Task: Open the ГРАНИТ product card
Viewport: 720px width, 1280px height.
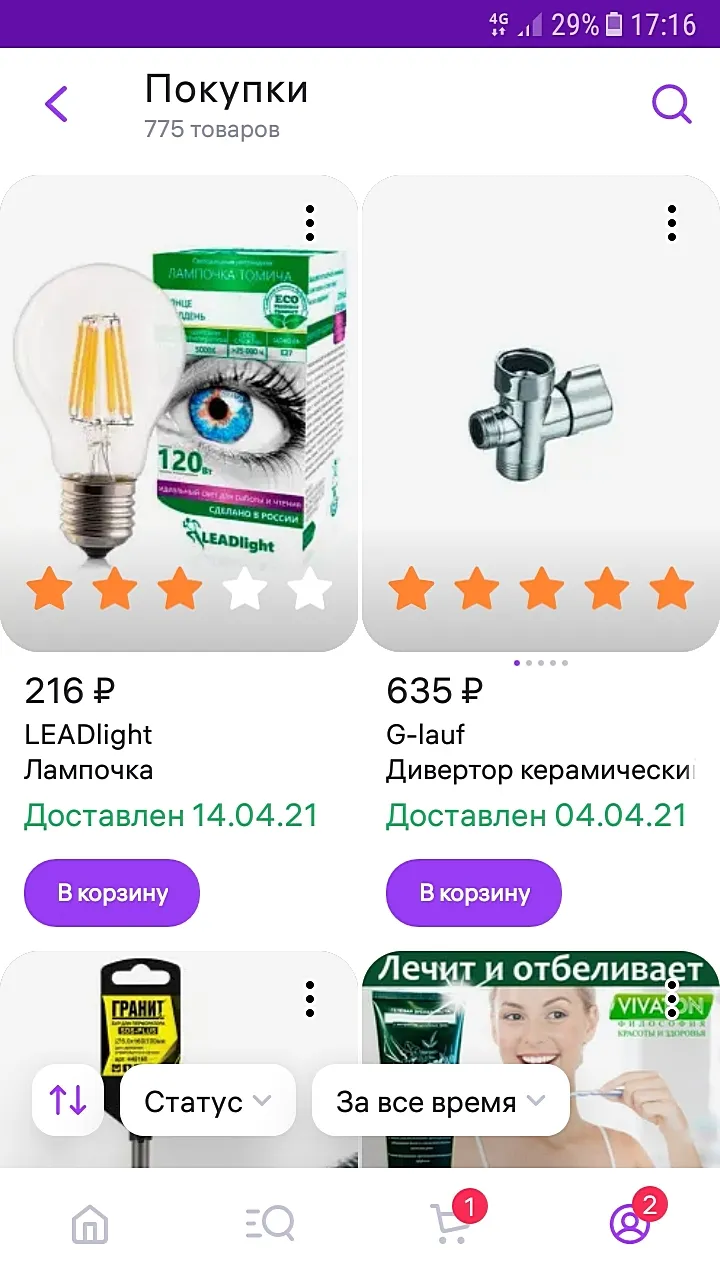Action: tap(150, 1020)
